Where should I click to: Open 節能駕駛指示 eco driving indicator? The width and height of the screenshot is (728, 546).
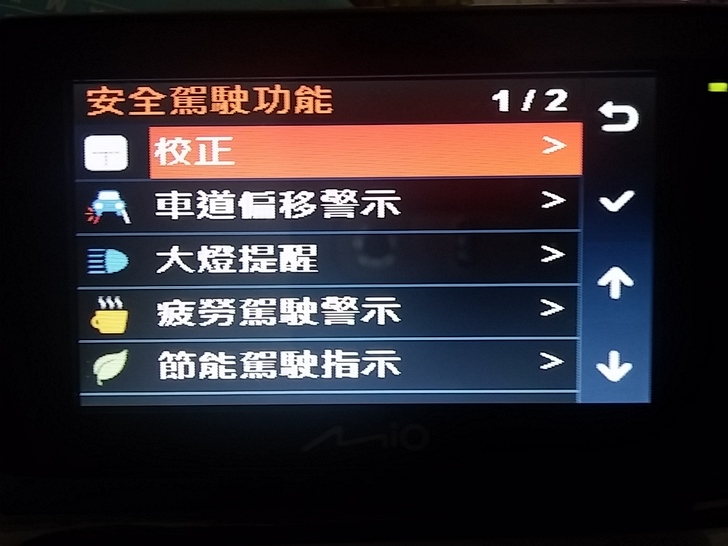click(x=330, y=365)
